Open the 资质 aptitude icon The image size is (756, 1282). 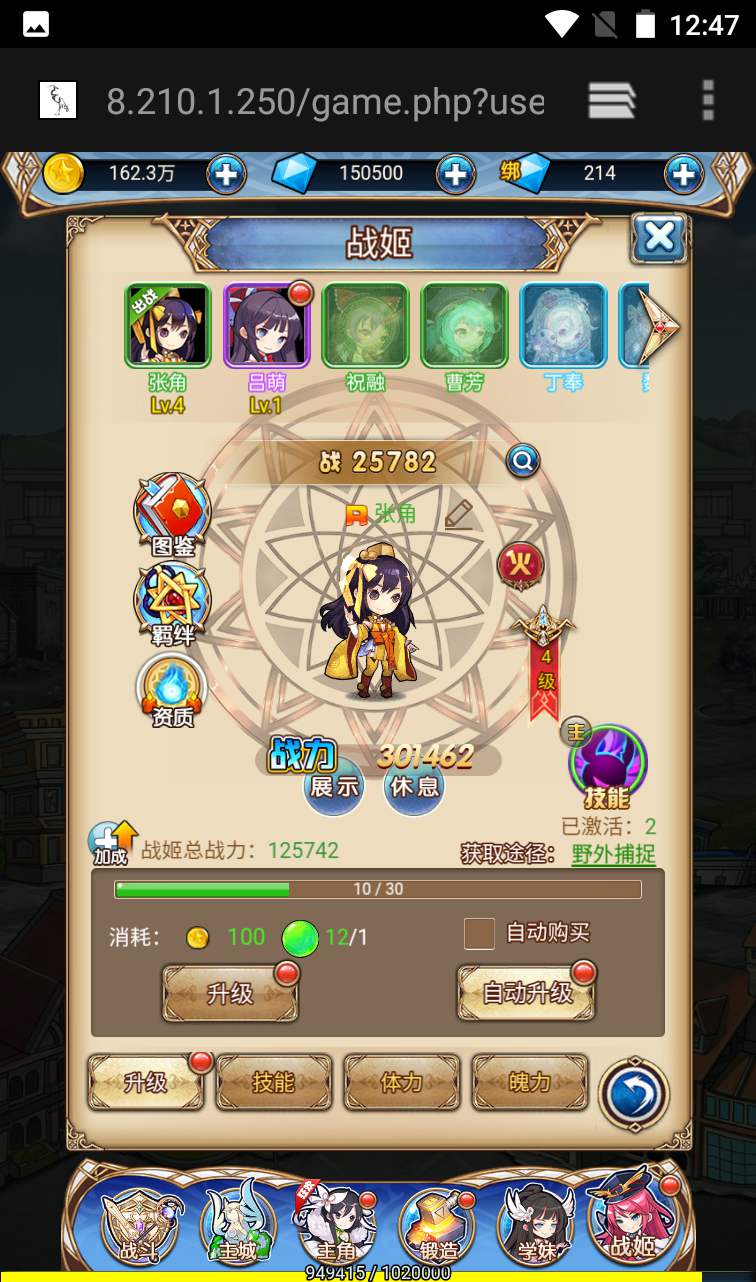point(172,689)
